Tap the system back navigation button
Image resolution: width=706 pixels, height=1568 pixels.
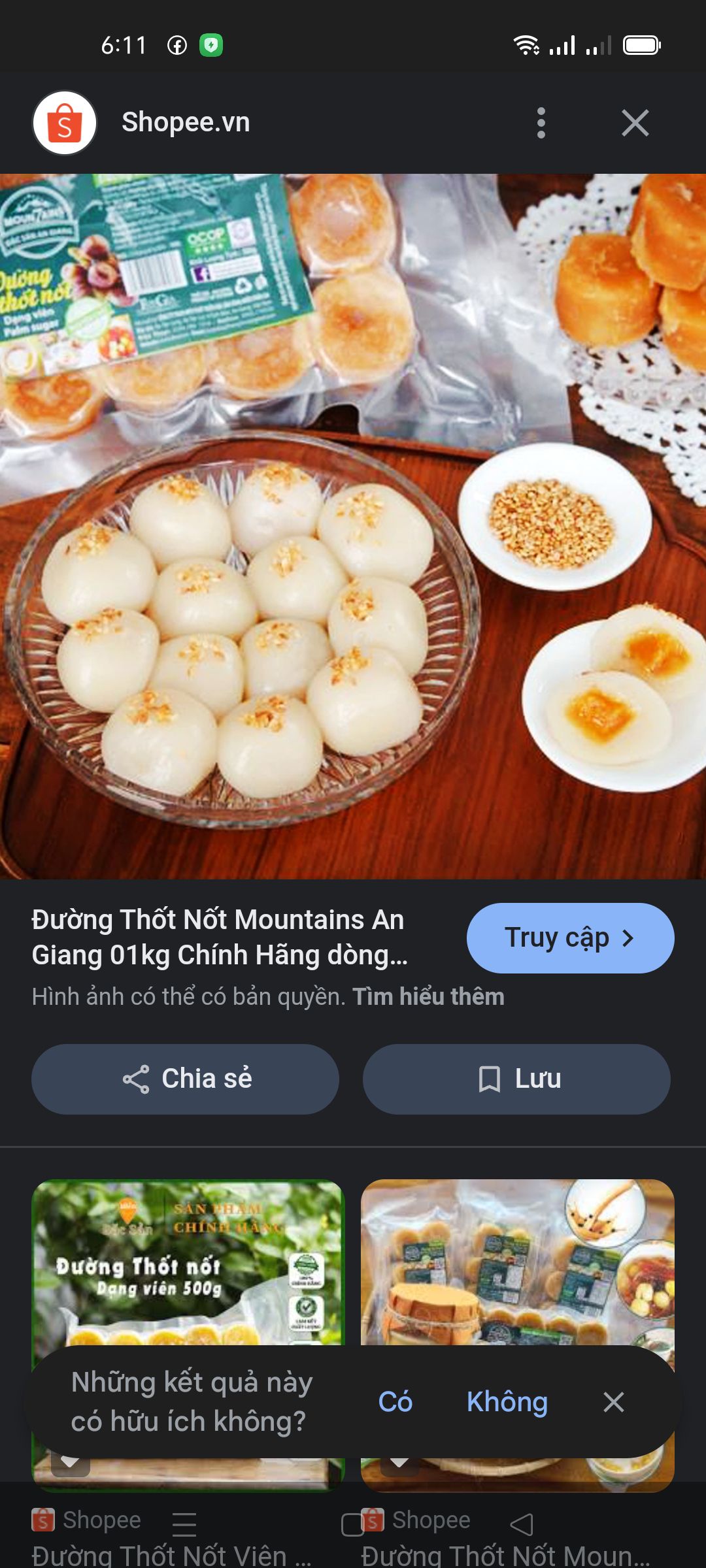coord(522,1525)
